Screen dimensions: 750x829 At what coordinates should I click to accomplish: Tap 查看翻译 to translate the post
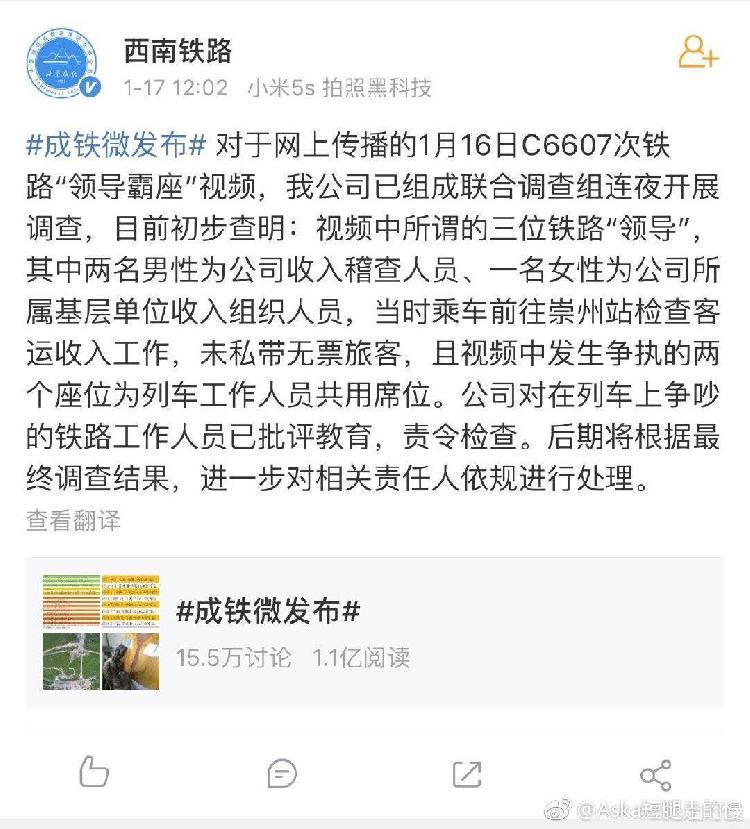(73, 521)
